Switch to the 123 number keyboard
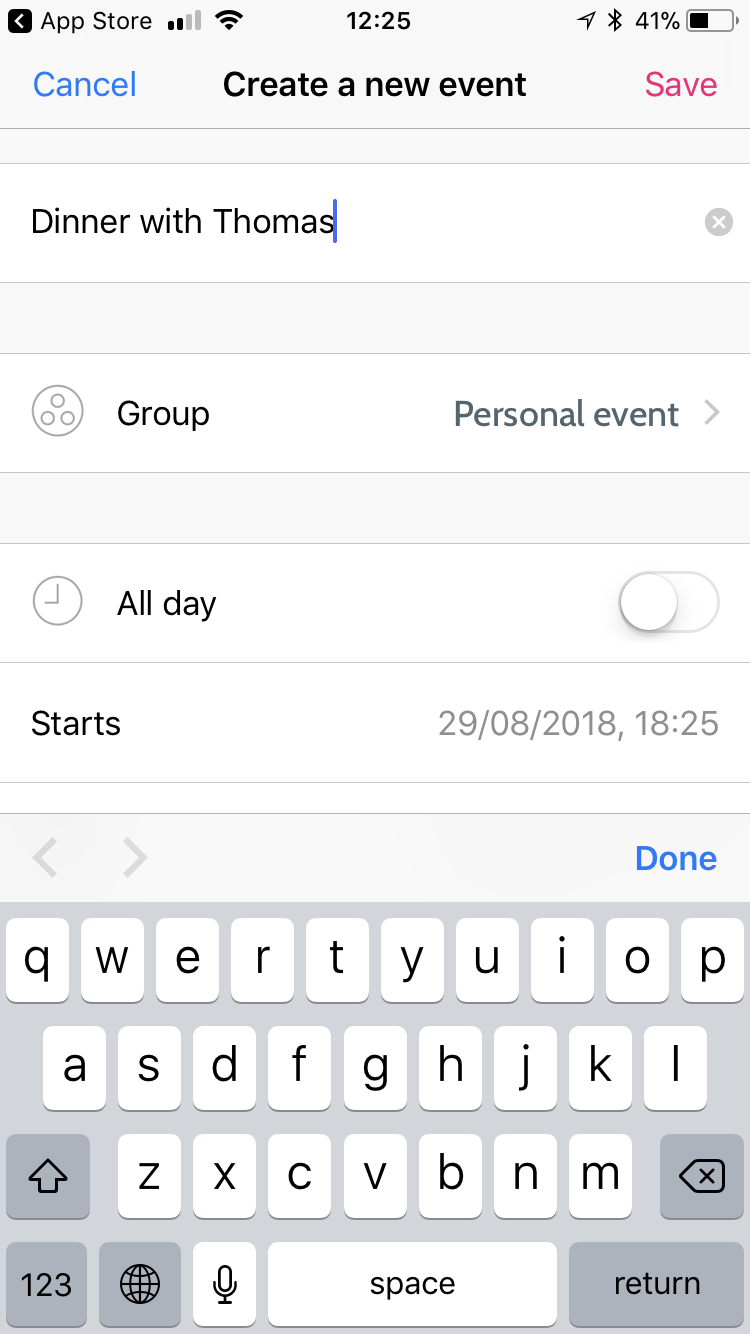The image size is (750, 1334). [46, 1284]
